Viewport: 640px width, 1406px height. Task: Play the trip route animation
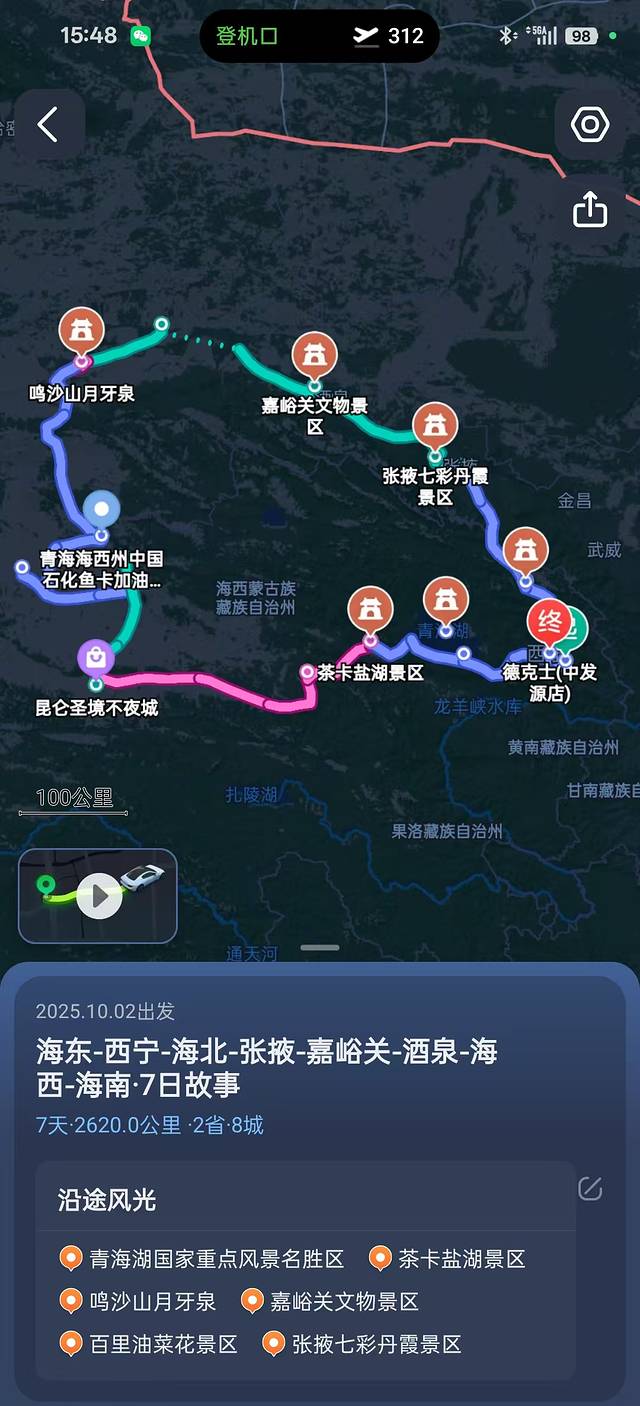point(98,895)
